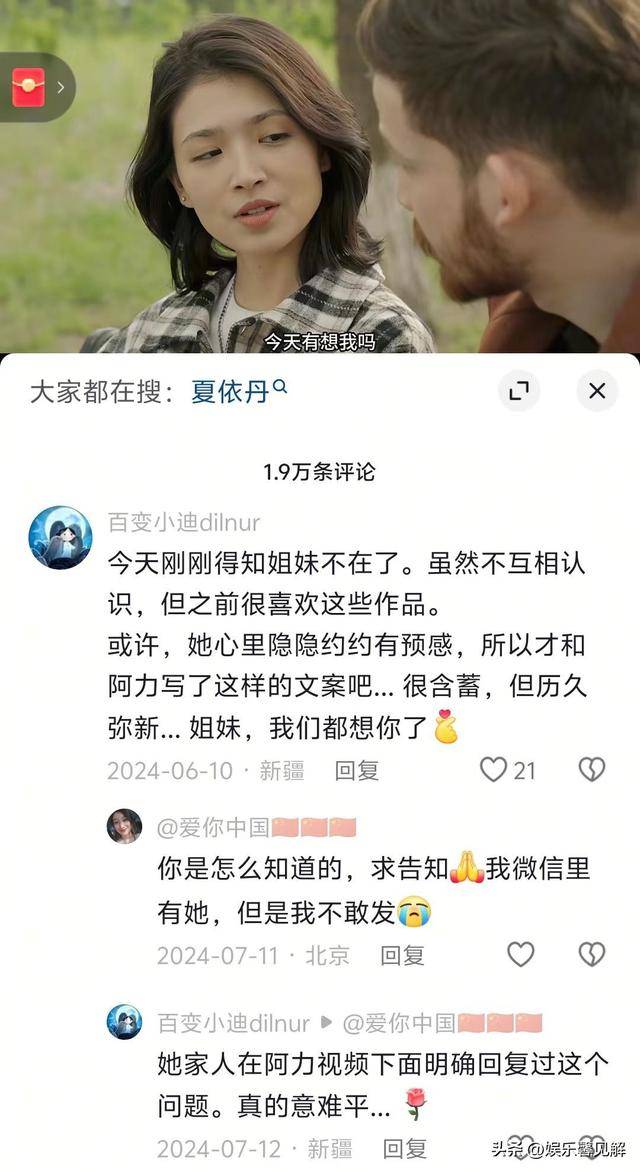Like the comment from 2024-06-10 by 百变小迪dilnur

tap(494, 769)
